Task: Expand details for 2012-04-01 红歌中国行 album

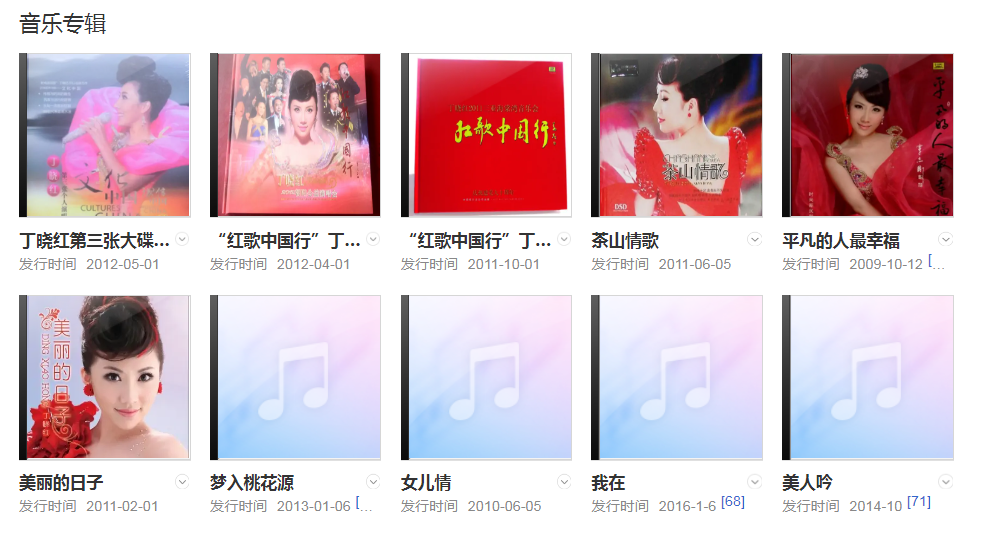Action: [373, 239]
